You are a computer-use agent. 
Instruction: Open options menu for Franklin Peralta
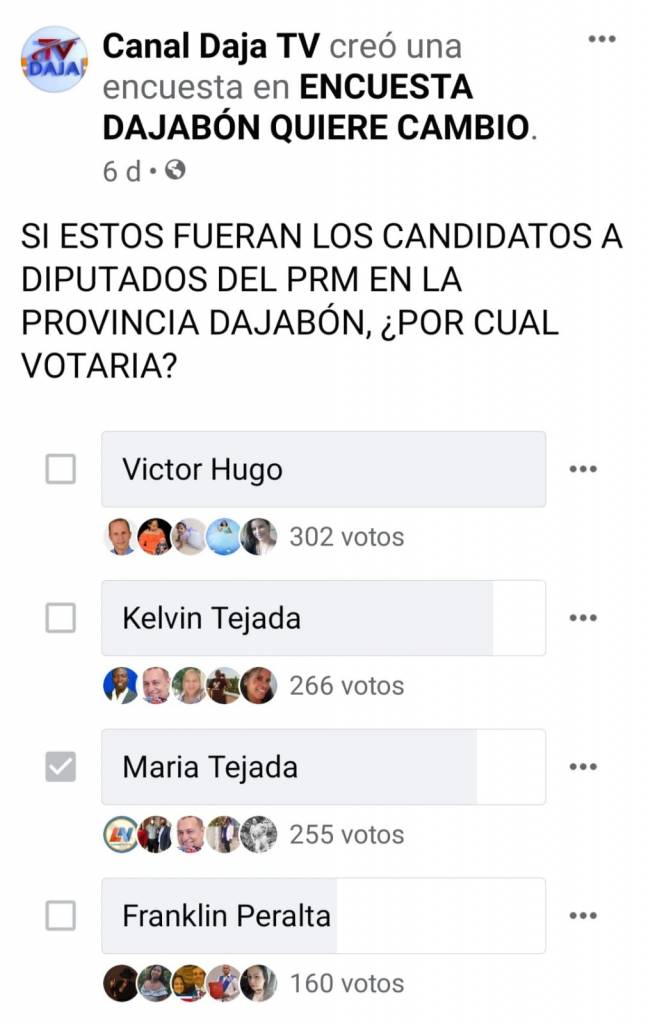click(583, 916)
